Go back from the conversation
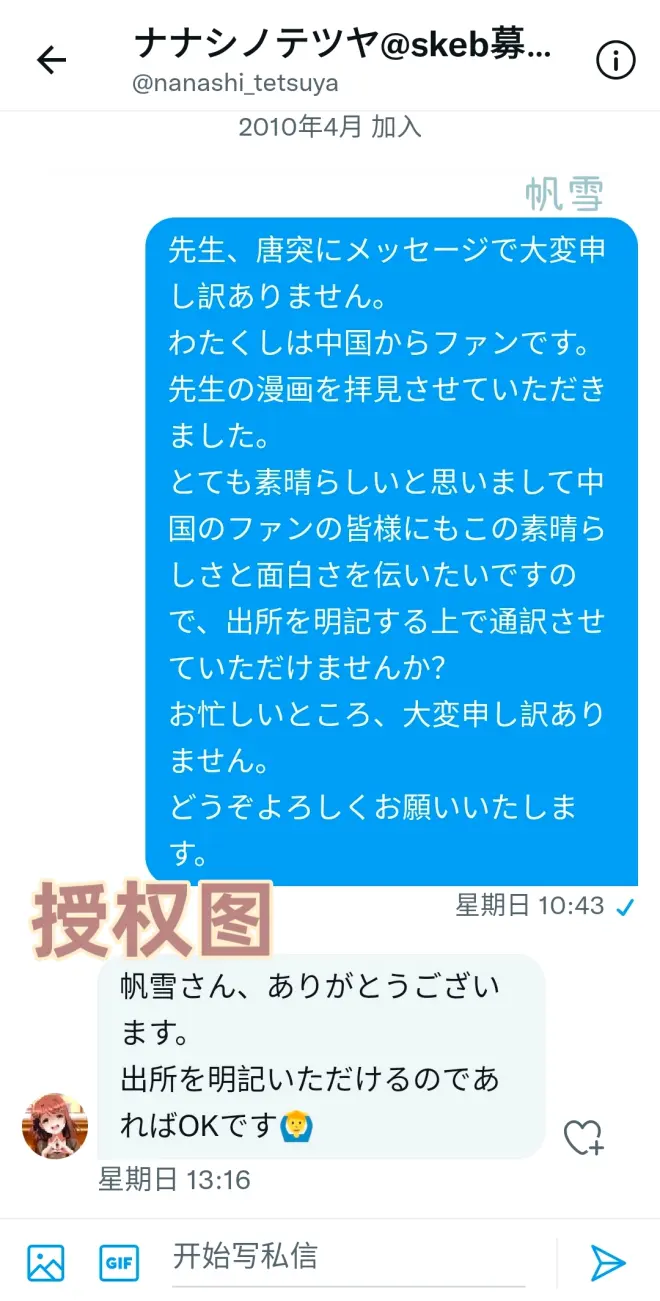660x1301 pixels. tap(51, 60)
